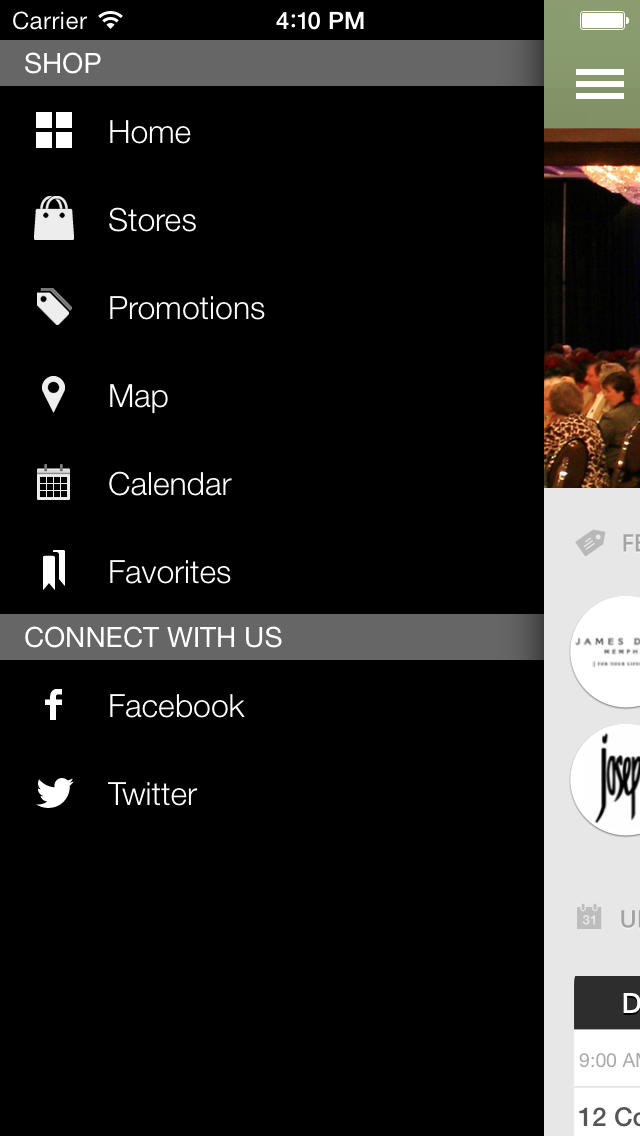Screen dimensions: 640x1136
Task: Open the Calendar
Action: 272,483
